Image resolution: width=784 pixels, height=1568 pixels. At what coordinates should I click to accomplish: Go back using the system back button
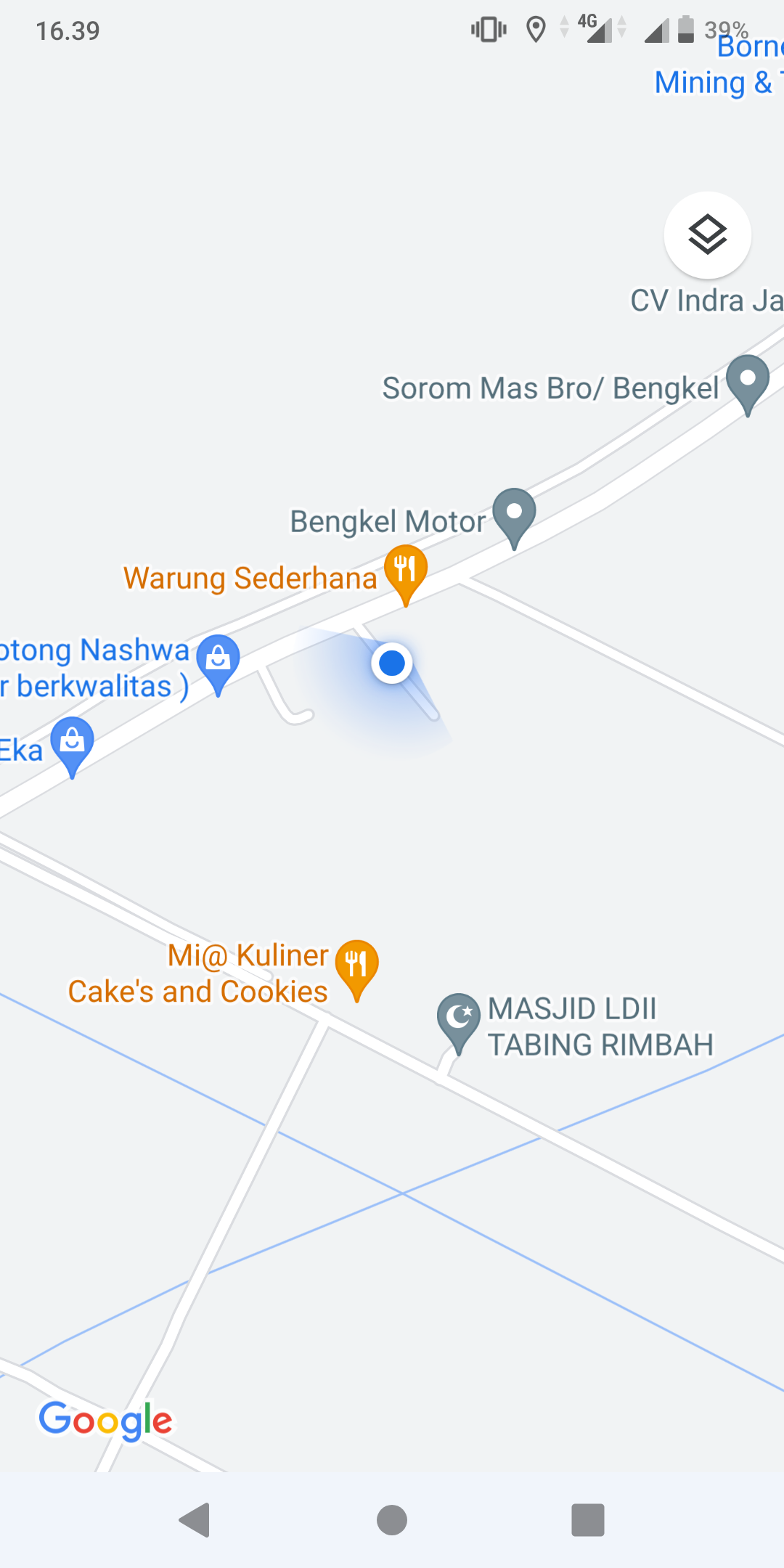(195, 1520)
